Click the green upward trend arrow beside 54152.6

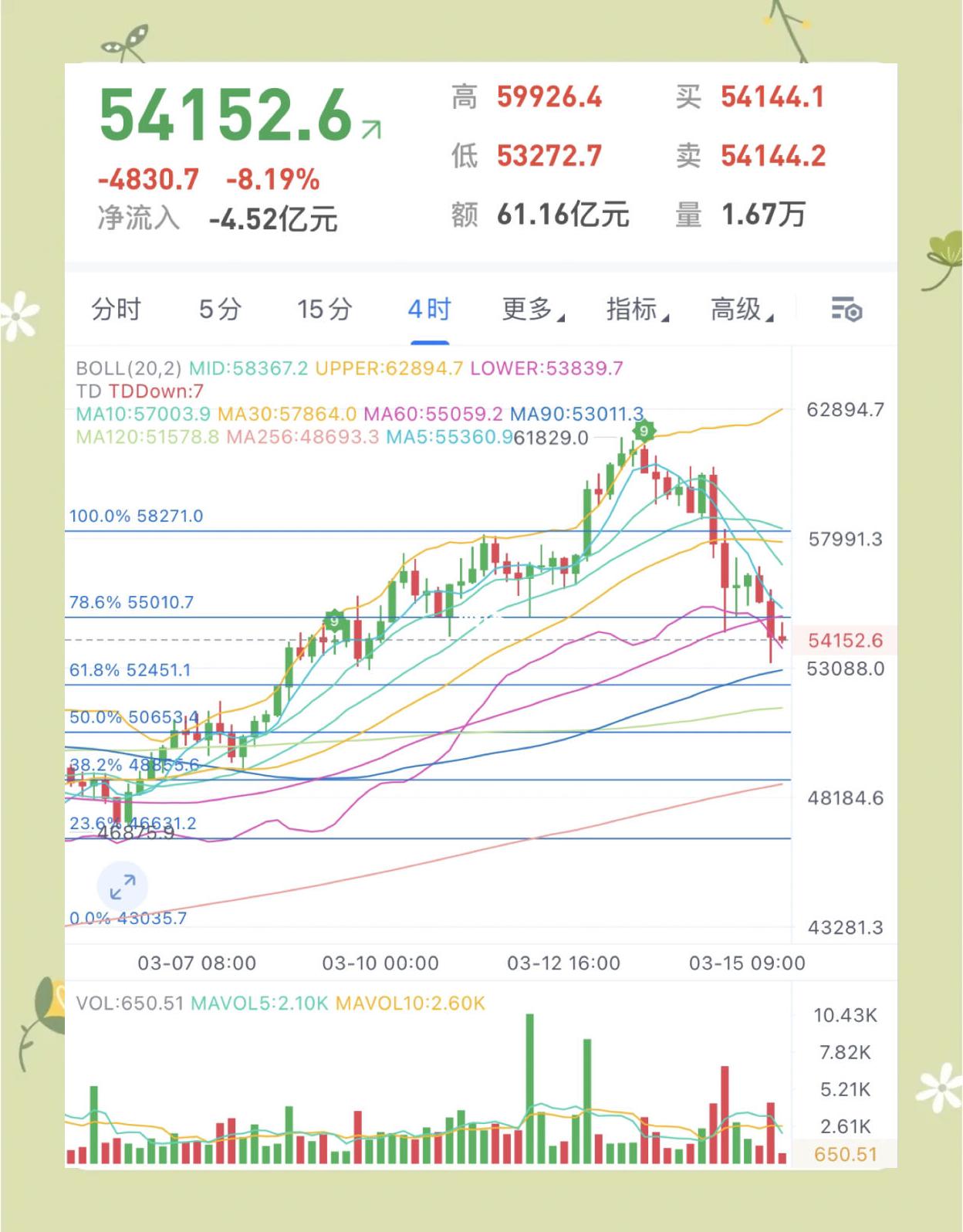click(x=370, y=127)
